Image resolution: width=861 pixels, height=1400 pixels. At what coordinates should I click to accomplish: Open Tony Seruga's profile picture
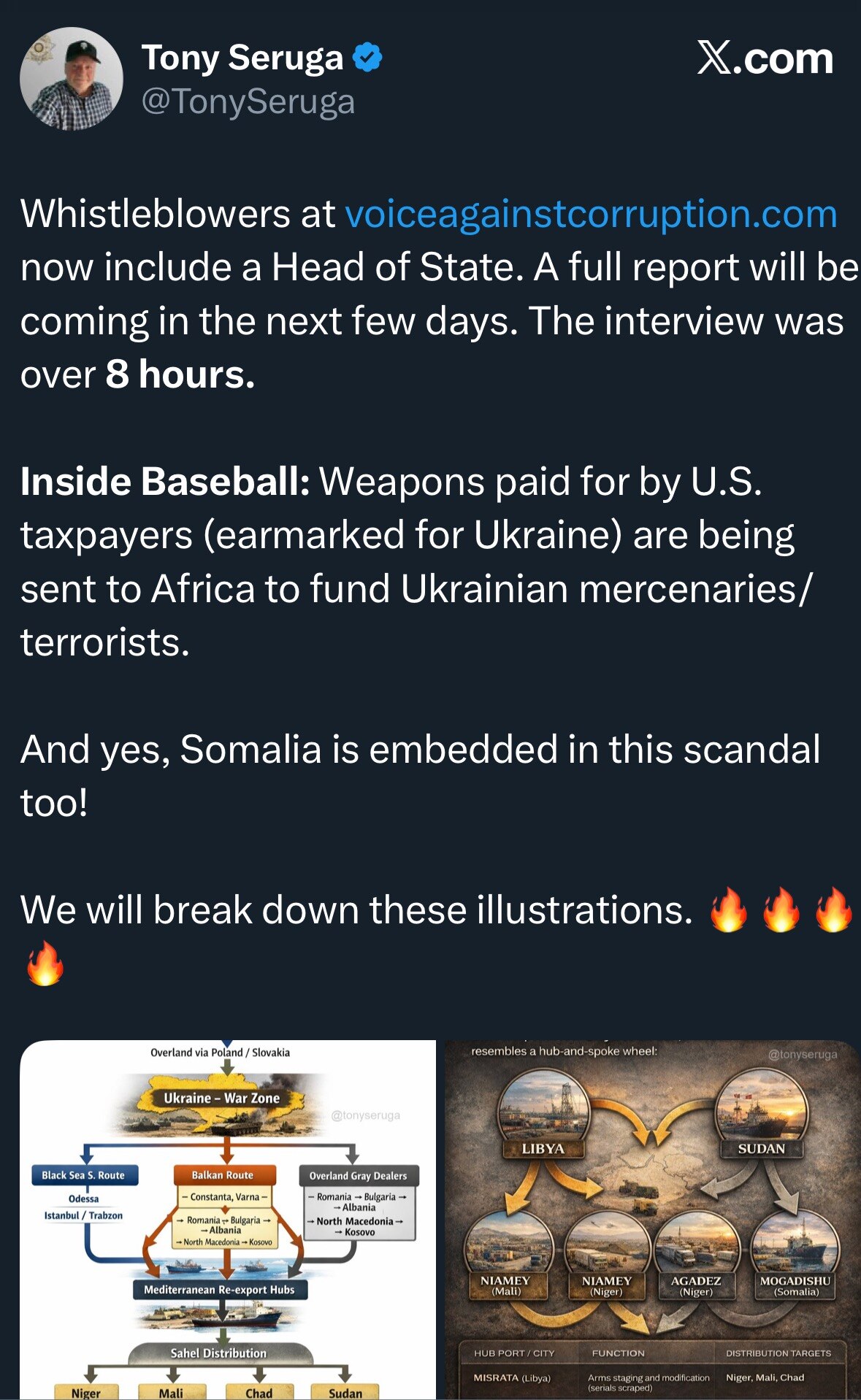point(71,79)
